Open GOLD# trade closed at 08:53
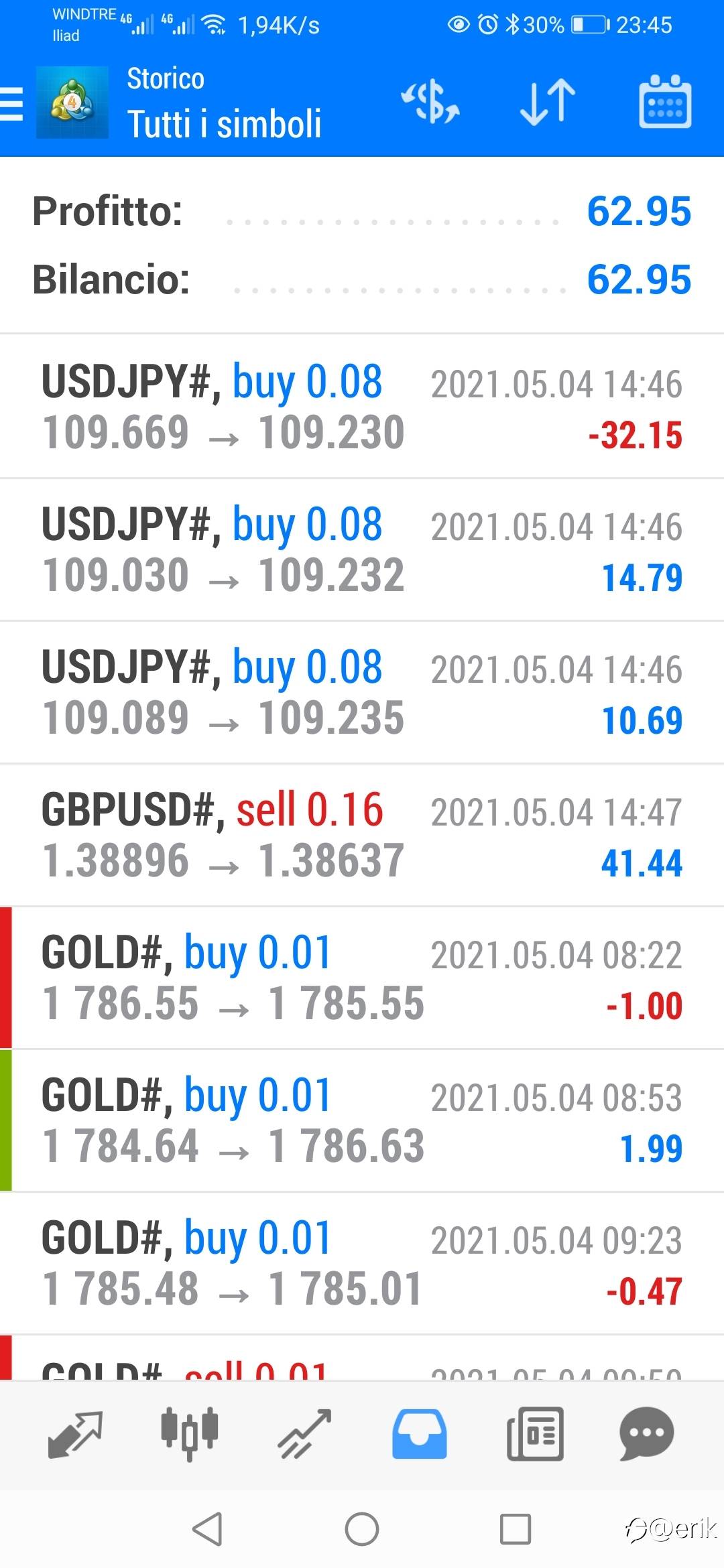This screenshot has width=724, height=1568. tap(362, 1120)
